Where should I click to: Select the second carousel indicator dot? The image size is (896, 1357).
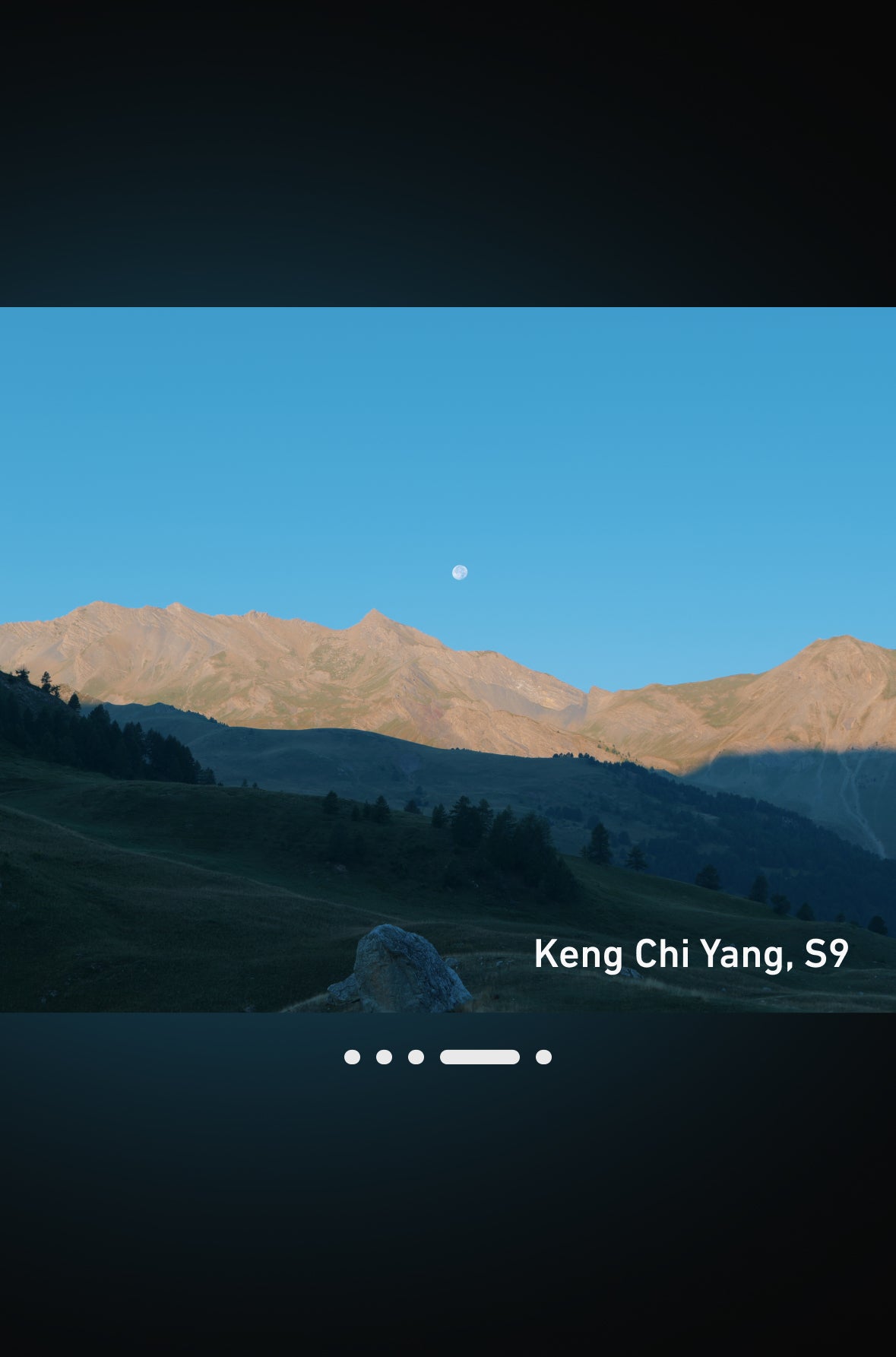(x=384, y=1057)
